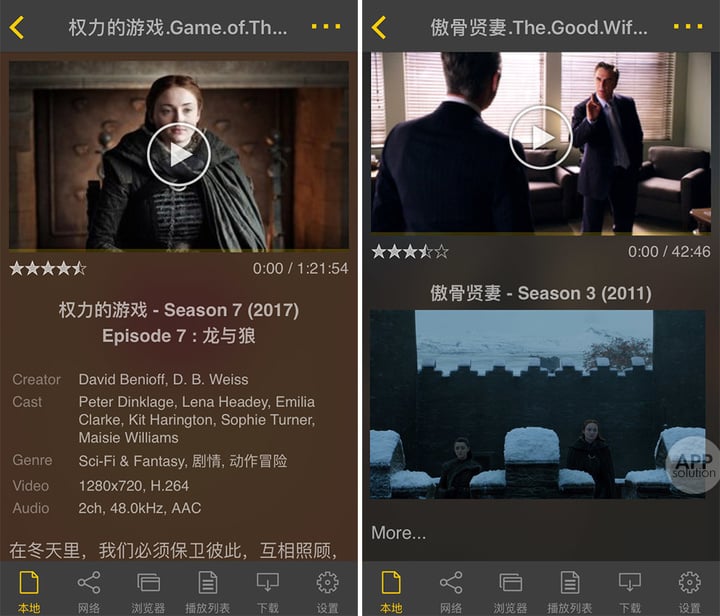Open 下载 tab under 权力的游戏 screen
Viewport: 720px width, 616px height.
coord(267,590)
